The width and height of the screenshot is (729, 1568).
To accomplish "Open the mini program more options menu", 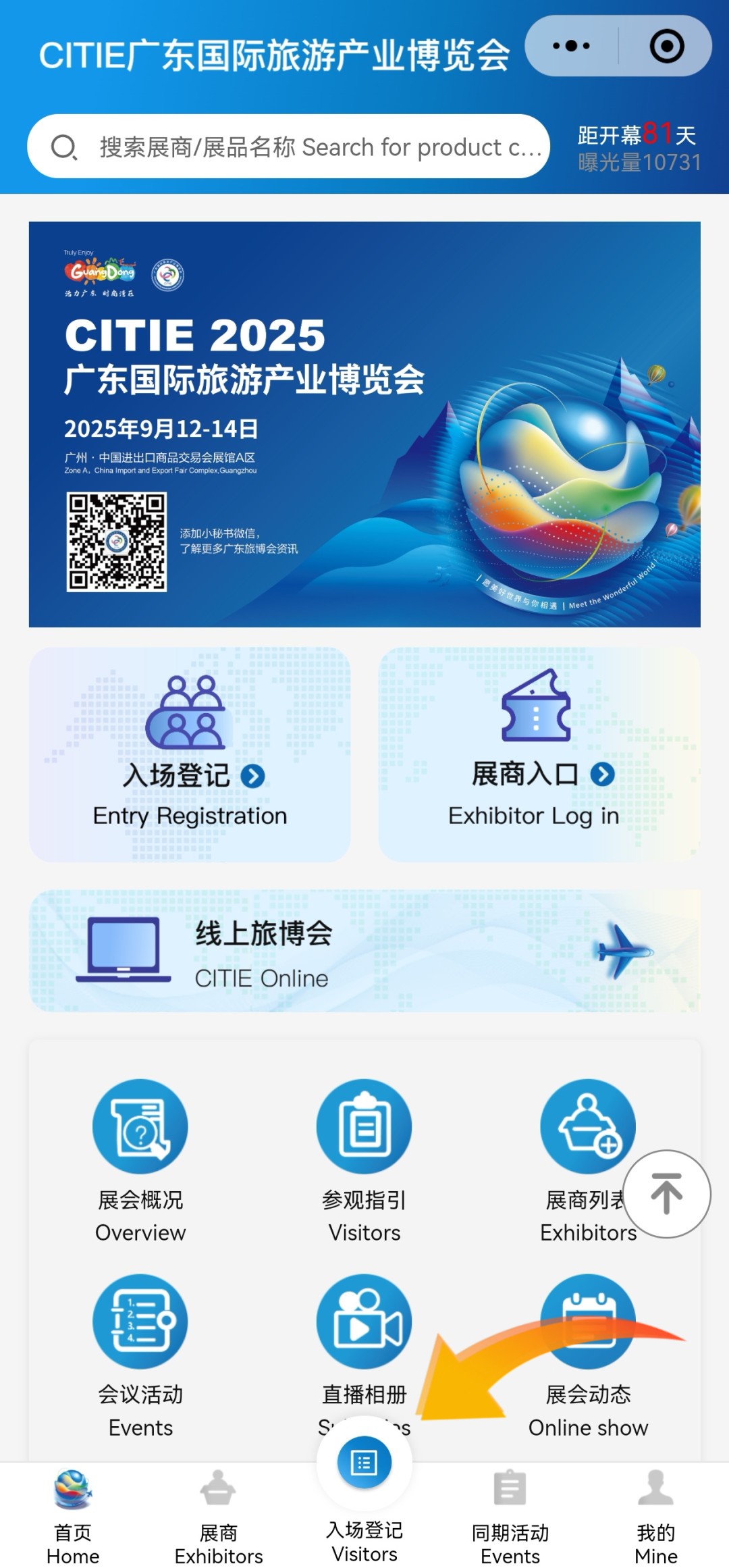I will click(x=571, y=46).
